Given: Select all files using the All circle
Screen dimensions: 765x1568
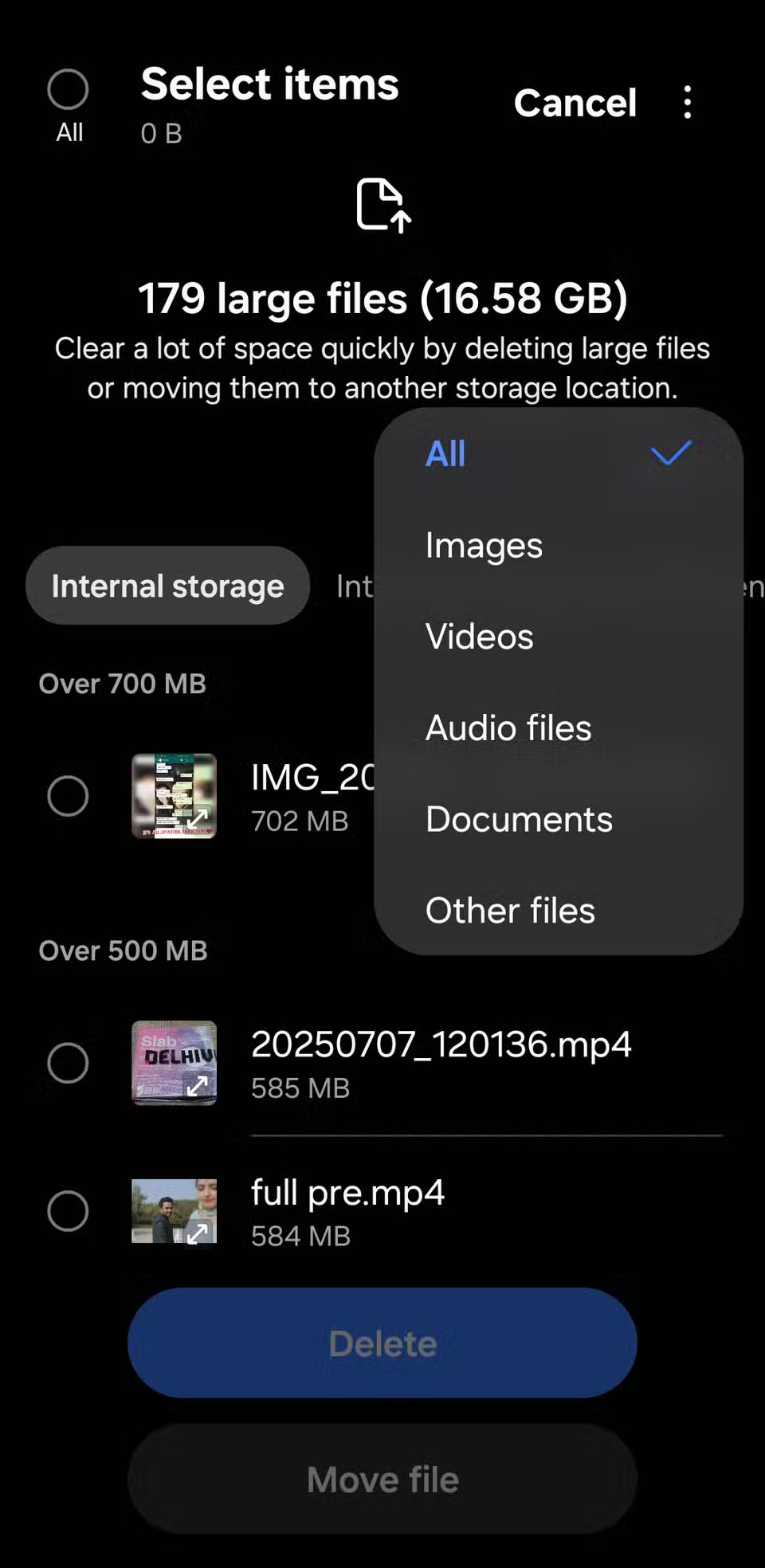Looking at the screenshot, I should pos(69,88).
